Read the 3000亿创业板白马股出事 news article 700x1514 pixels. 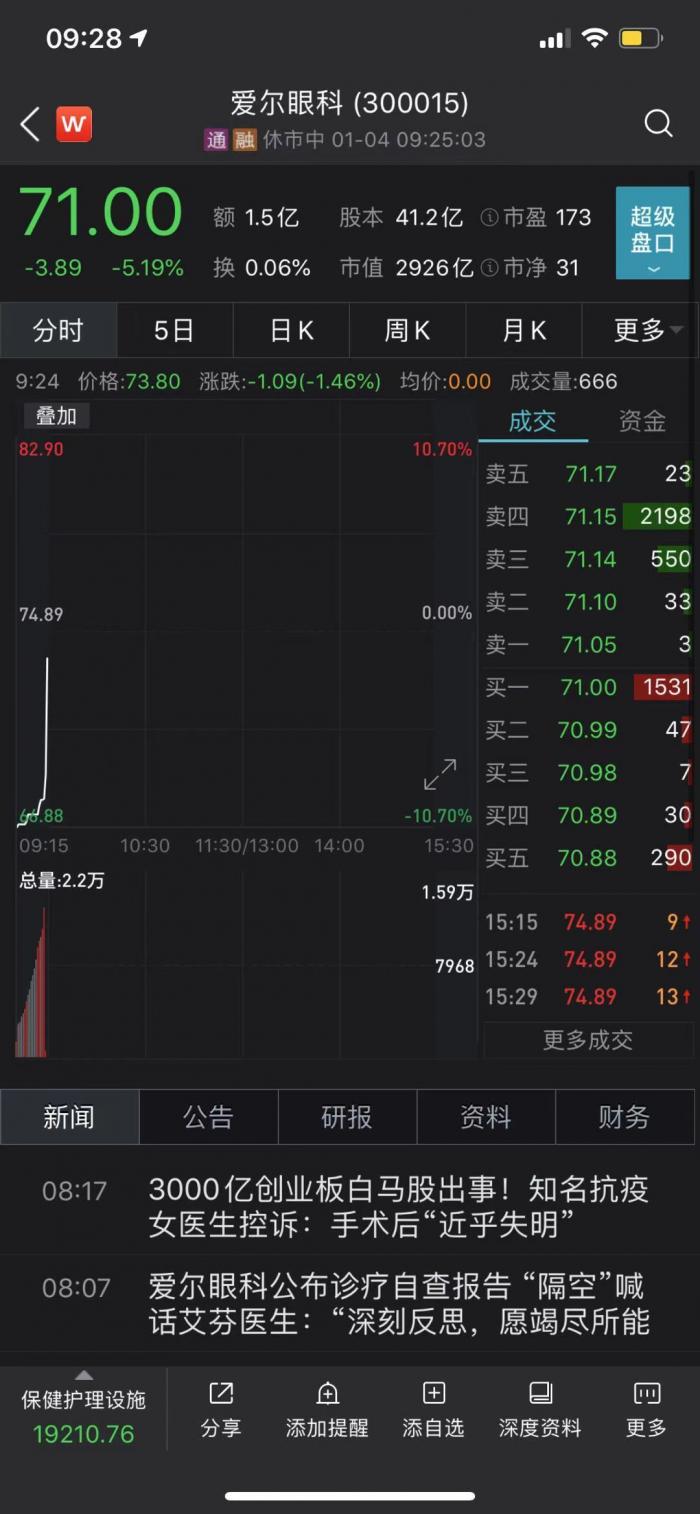[x=398, y=1206]
